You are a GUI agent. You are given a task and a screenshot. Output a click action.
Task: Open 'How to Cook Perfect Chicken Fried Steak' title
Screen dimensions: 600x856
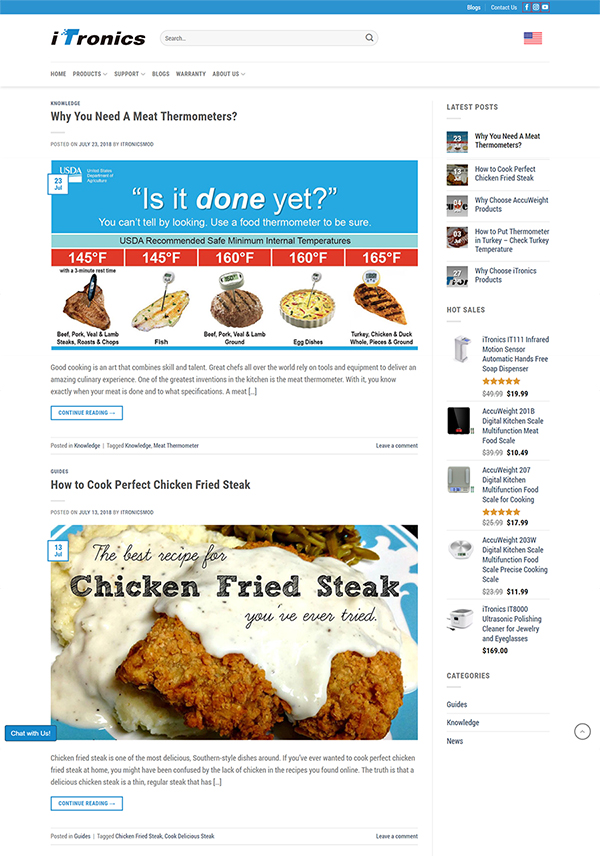[x=150, y=485]
